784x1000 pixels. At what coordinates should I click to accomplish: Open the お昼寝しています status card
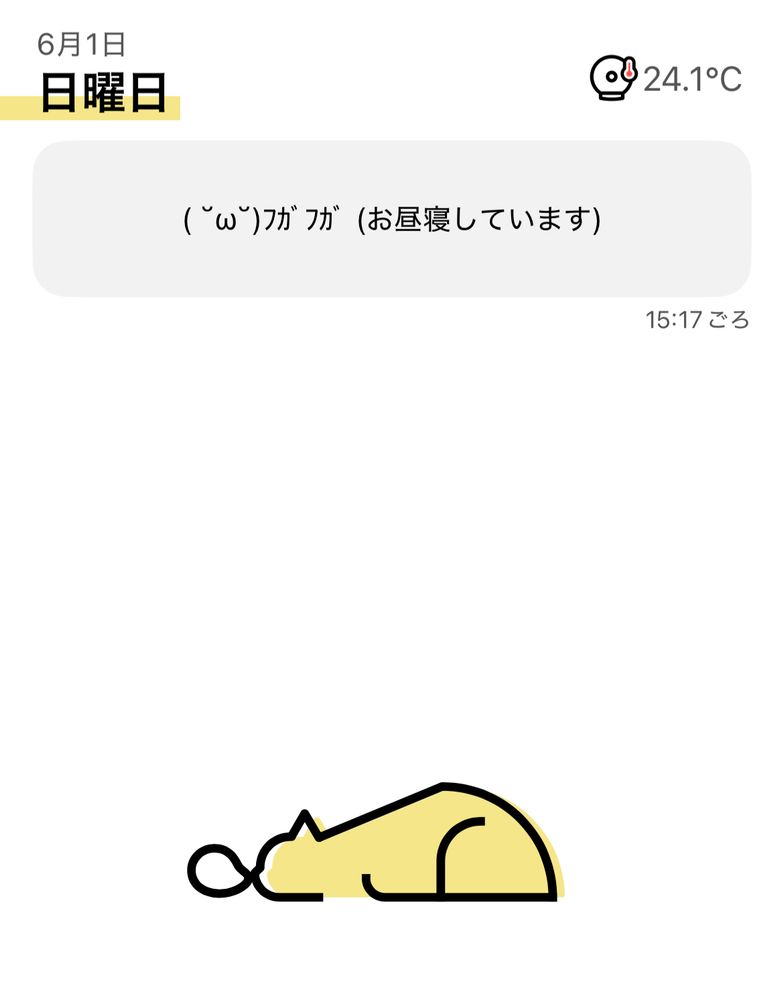392,219
